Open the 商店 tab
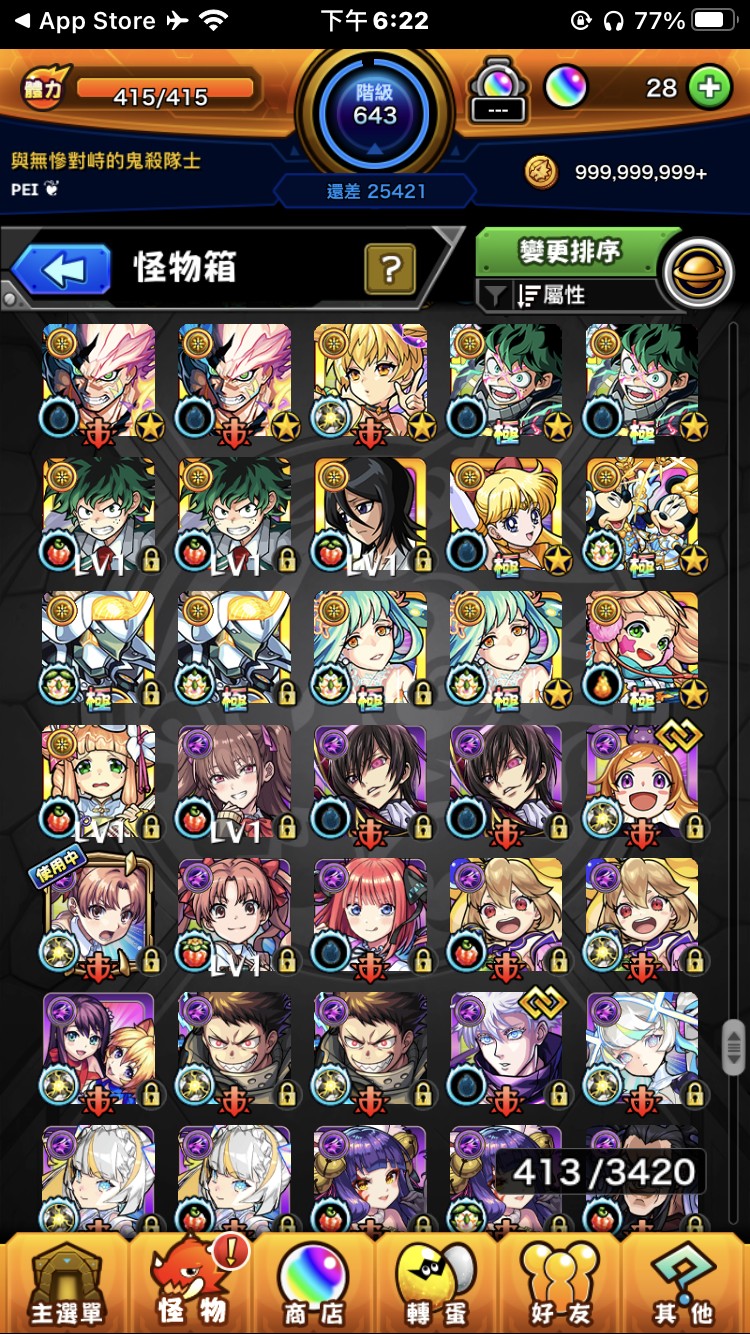 pyautogui.click(x=312, y=1285)
